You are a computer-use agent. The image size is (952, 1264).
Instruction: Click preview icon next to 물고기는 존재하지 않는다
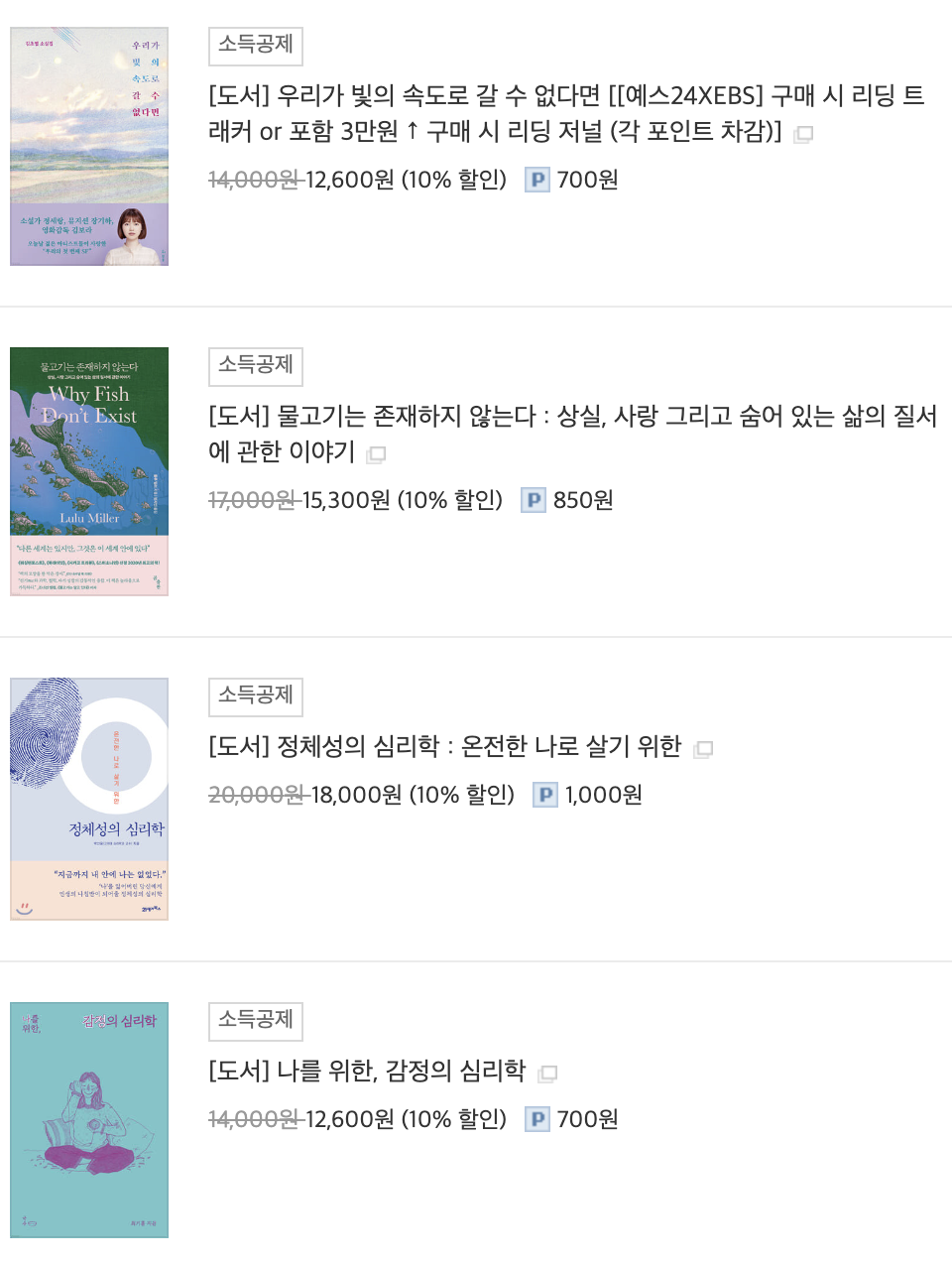pyautogui.click(x=374, y=454)
